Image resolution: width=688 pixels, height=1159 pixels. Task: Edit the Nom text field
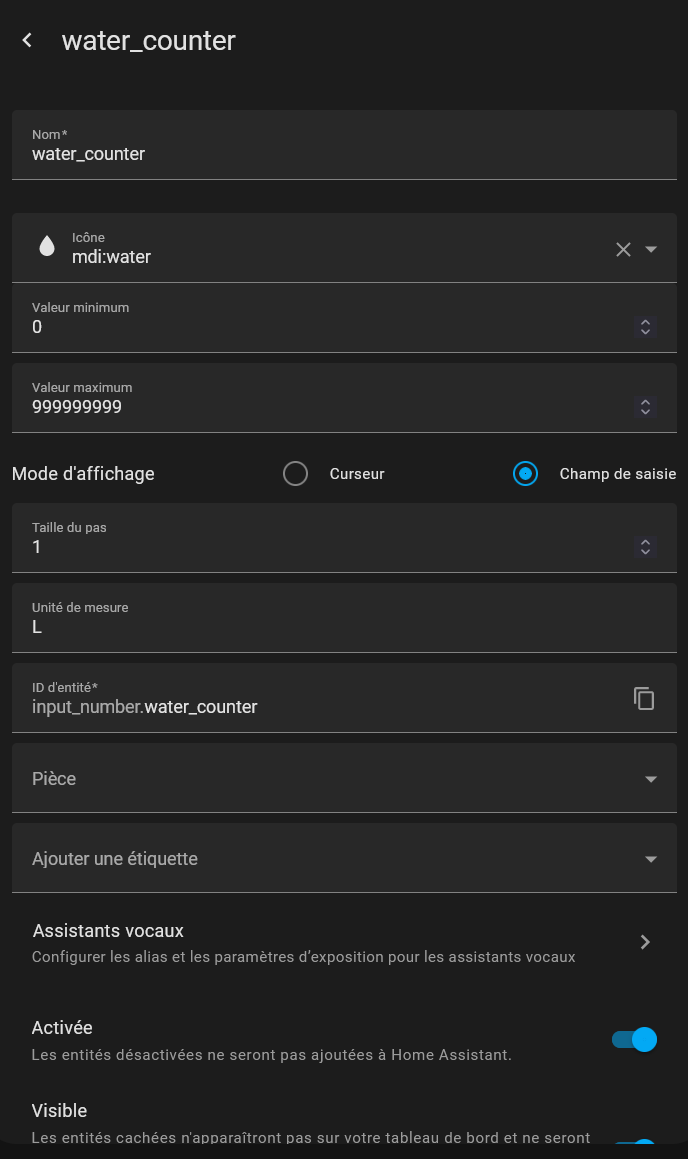tap(344, 145)
